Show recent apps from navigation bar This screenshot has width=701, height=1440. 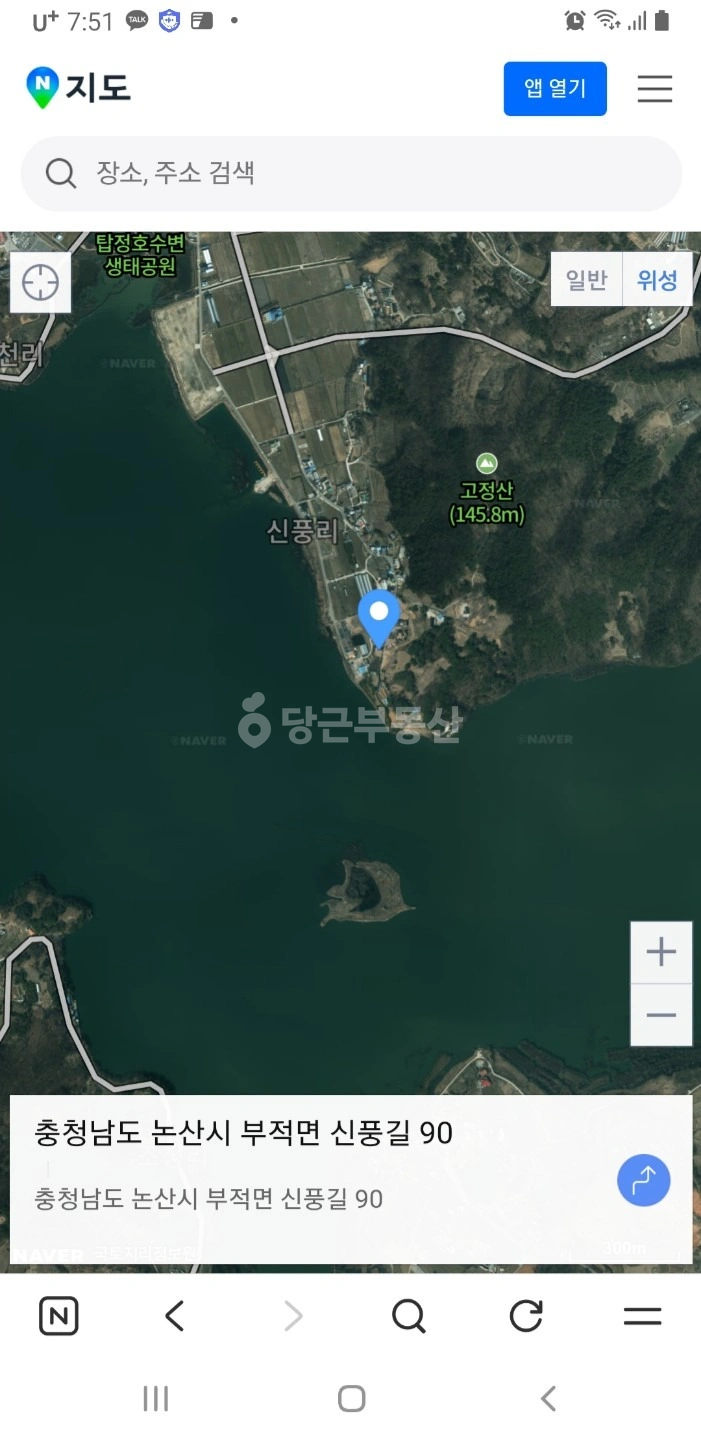[156, 1398]
